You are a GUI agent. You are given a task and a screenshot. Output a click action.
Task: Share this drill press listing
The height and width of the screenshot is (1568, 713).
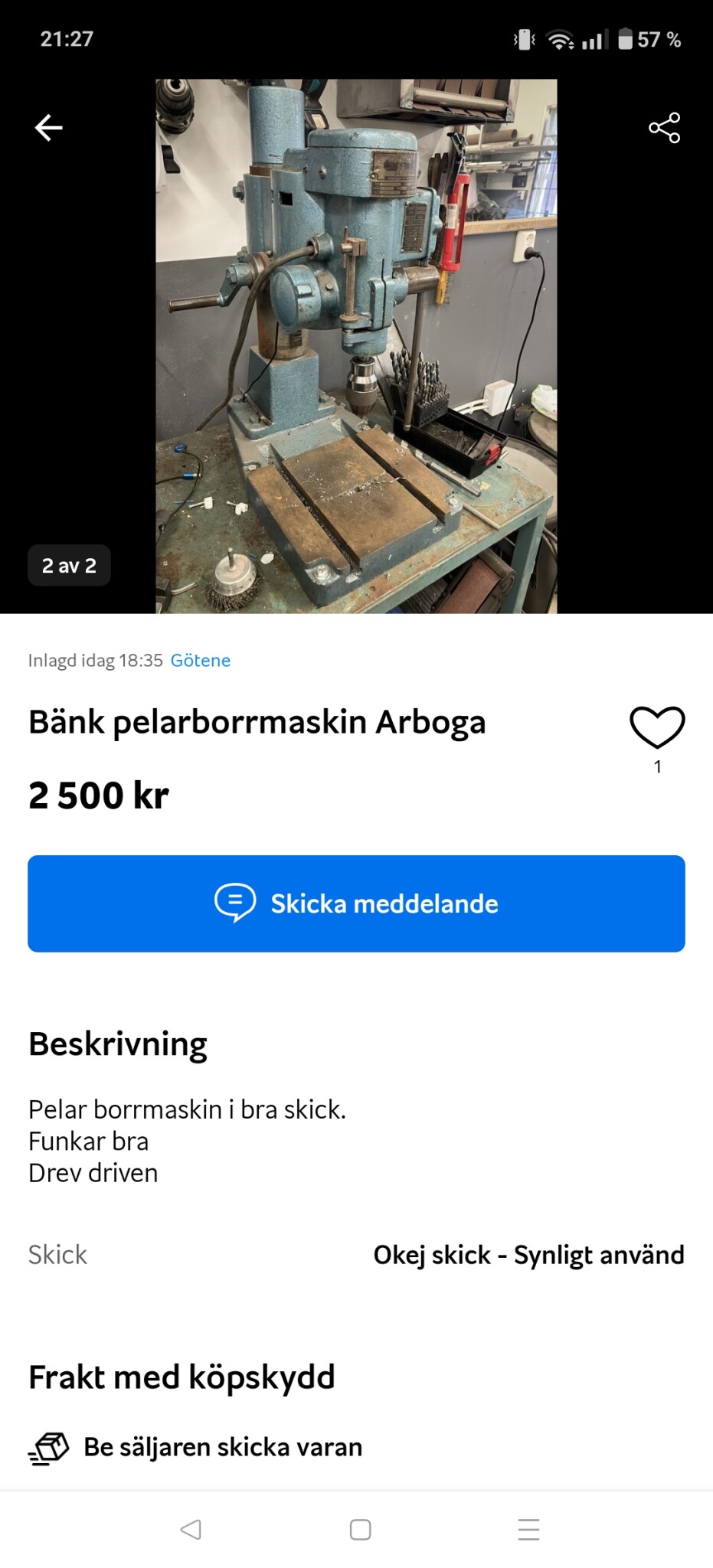tap(664, 128)
